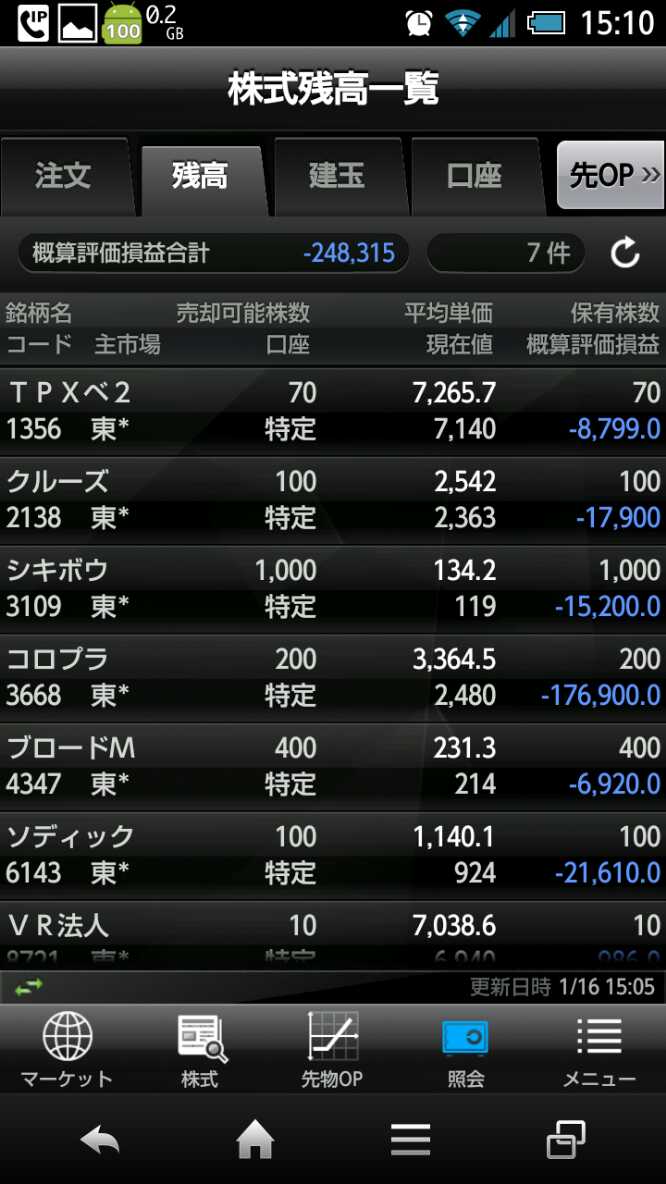Go to the マーケット section
The image size is (666, 1184).
coord(67,1049)
